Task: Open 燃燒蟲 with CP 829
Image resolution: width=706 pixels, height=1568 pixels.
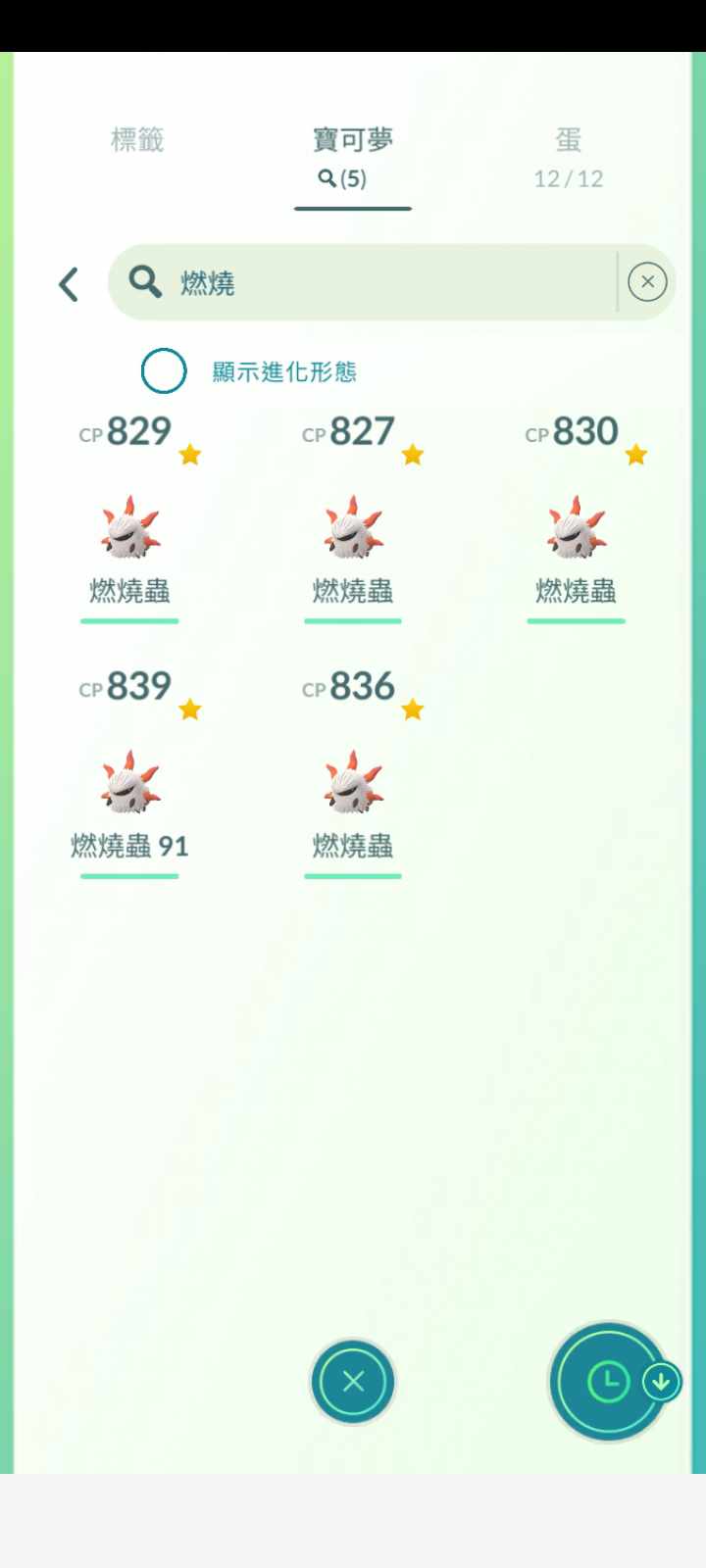Action: [x=129, y=529]
